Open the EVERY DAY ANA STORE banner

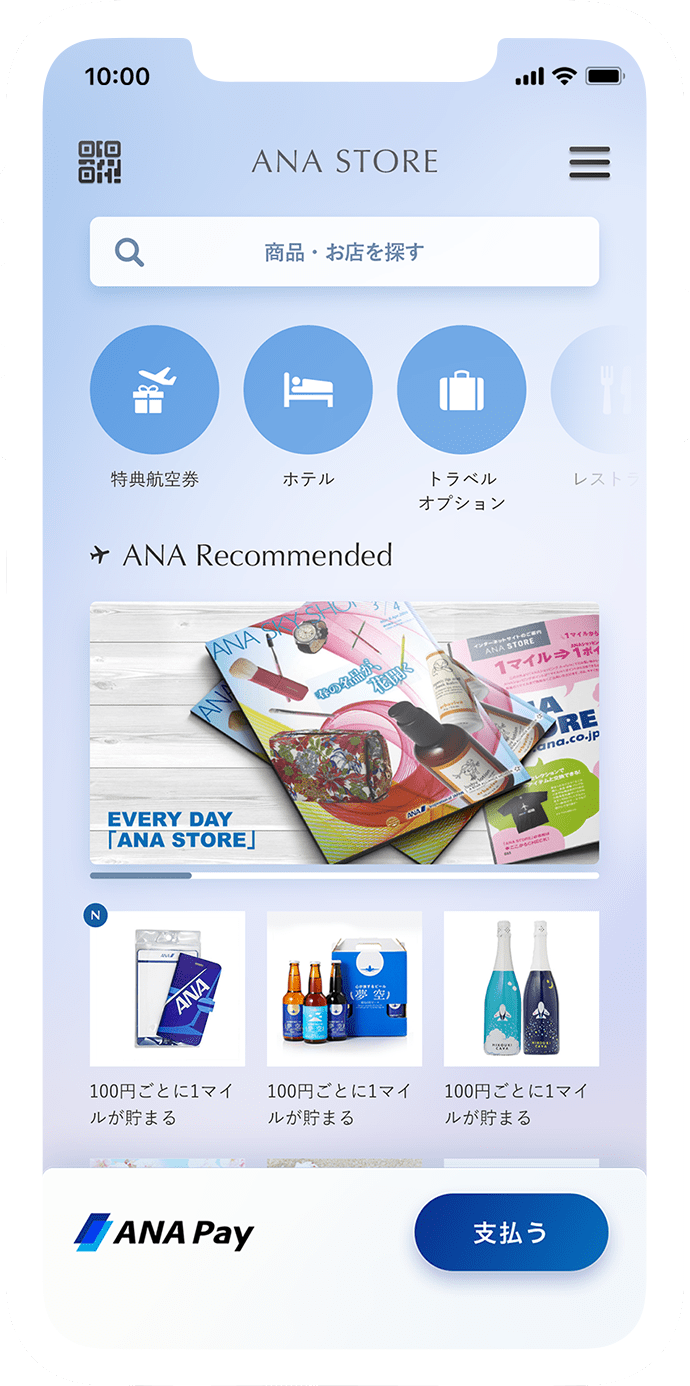[x=344, y=733]
